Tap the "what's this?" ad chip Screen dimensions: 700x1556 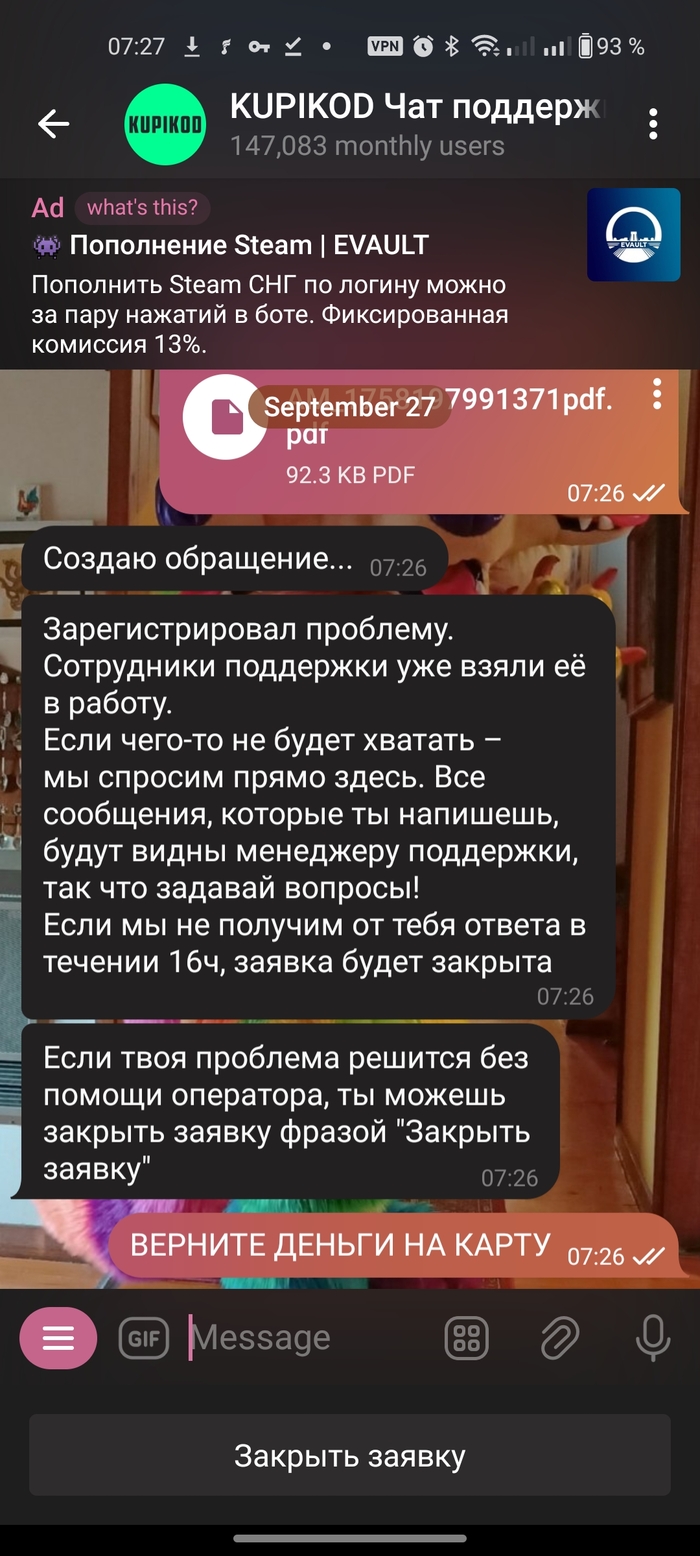coord(142,208)
